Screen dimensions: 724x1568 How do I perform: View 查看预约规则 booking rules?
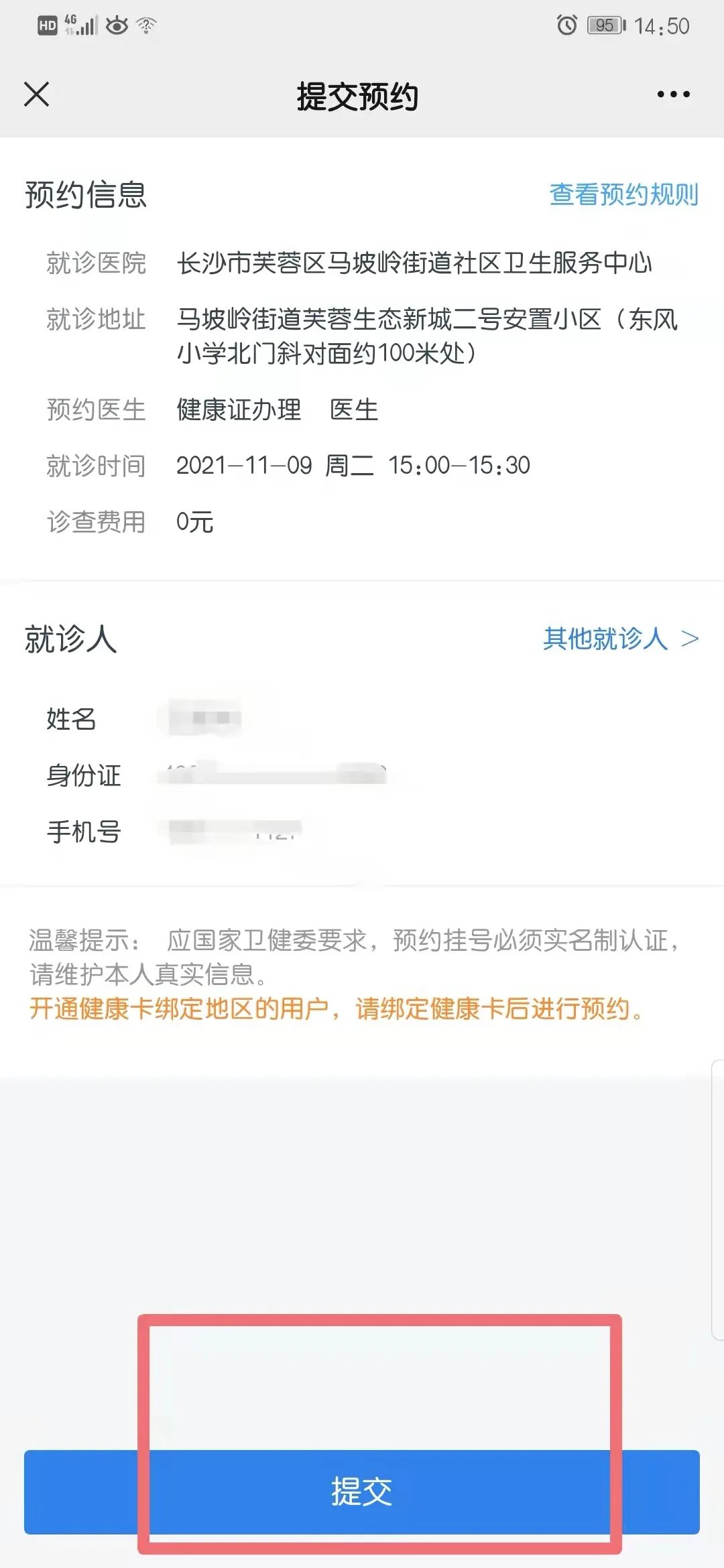tap(623, 195)
